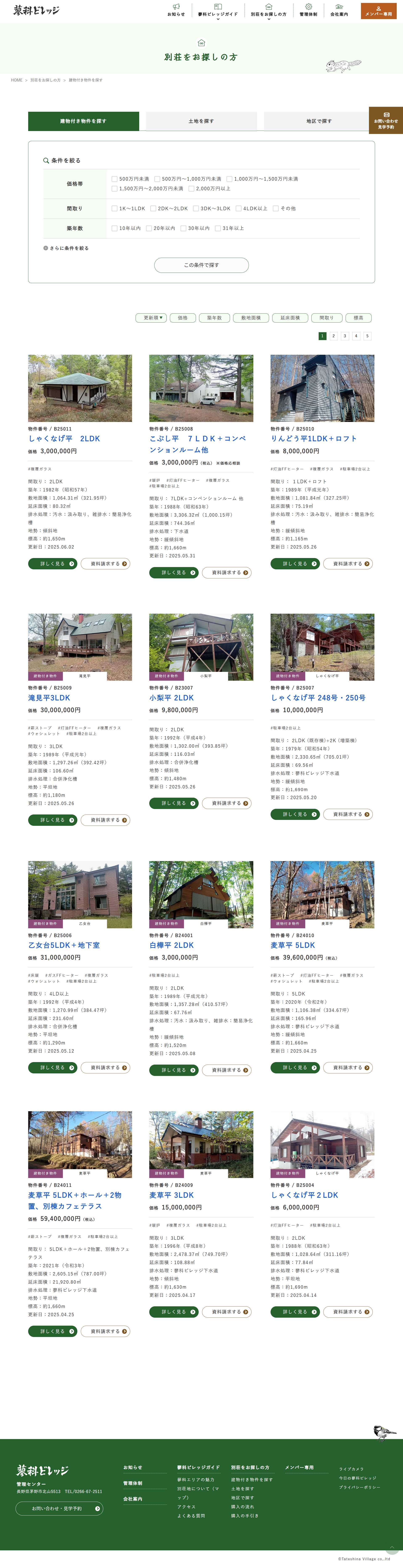Switch to the 土地を探す tab

[201, 121]
